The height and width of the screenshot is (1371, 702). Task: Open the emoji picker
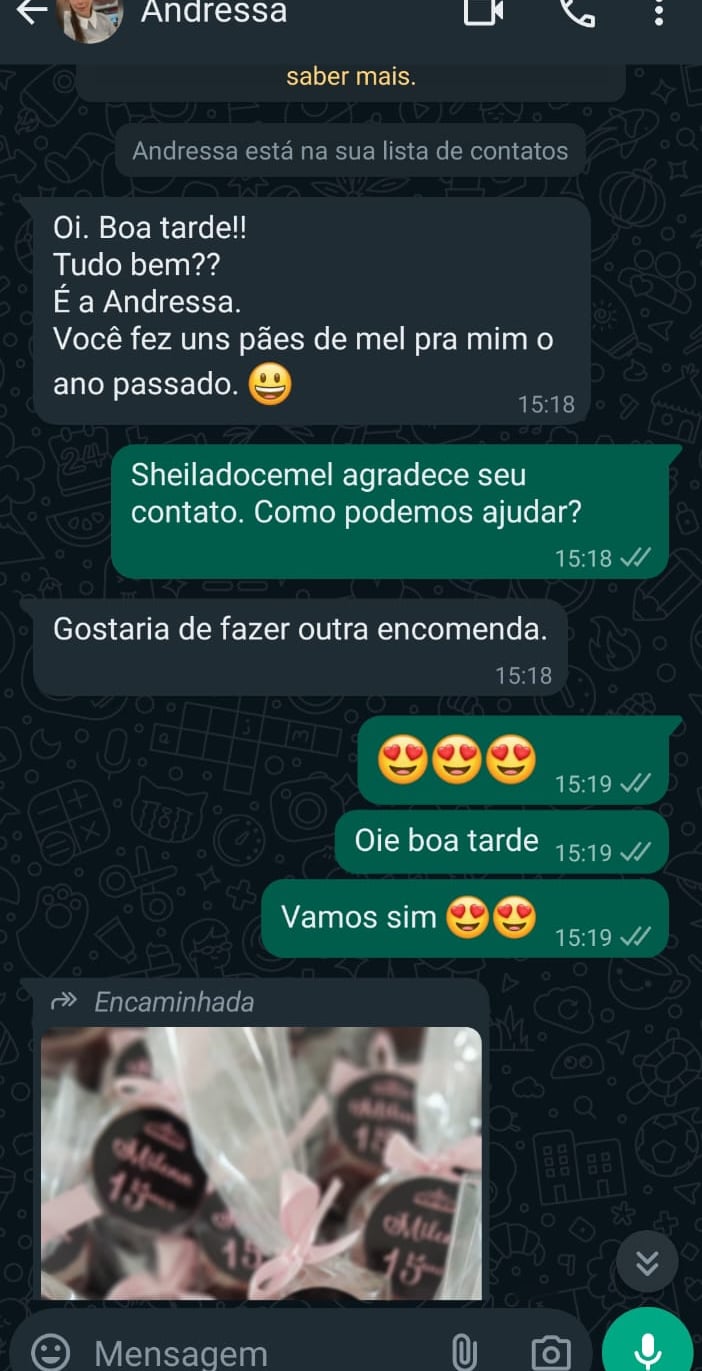[50, 1352]
